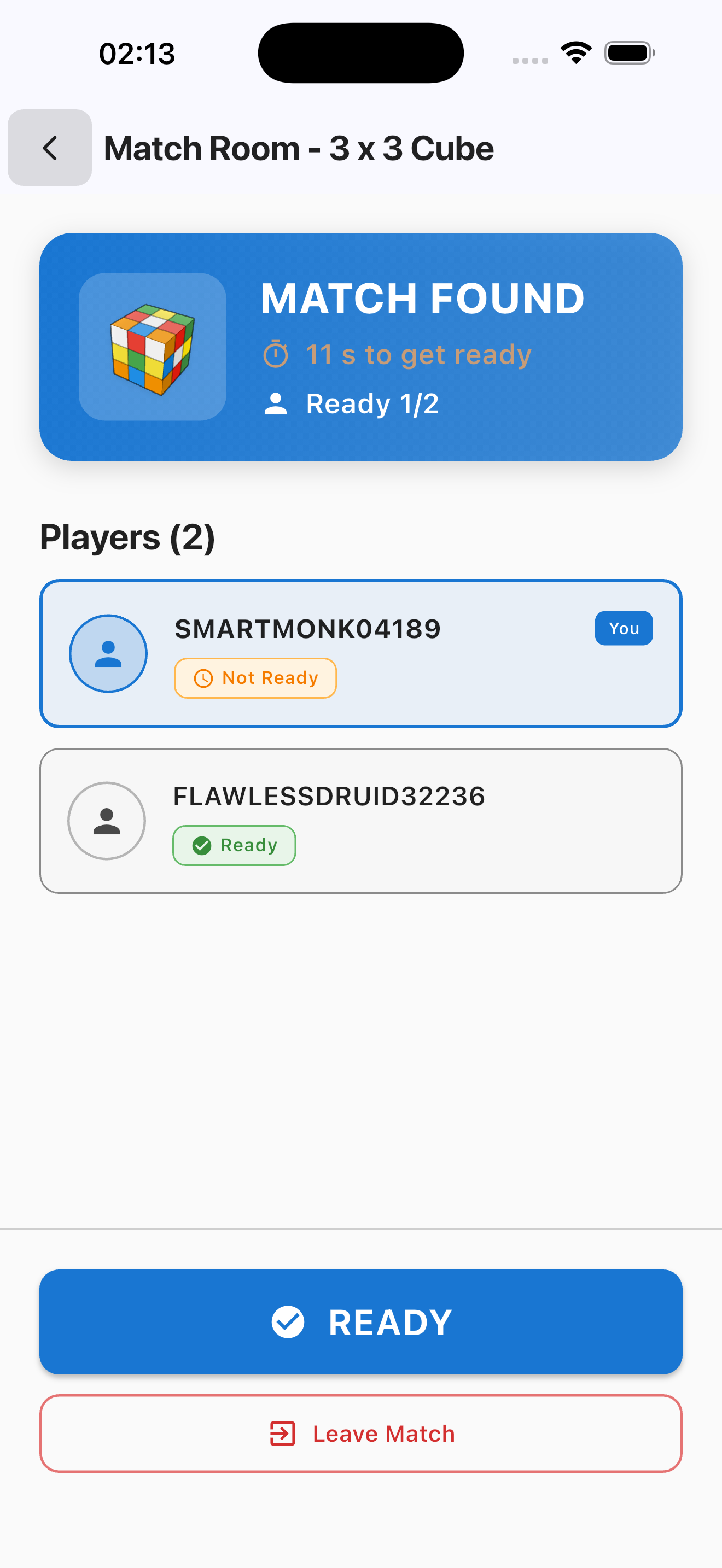This screenshot has width=722, height=1568.
Task: Open the MATCH FOUND banner
Action: click(x=361, y=346)
